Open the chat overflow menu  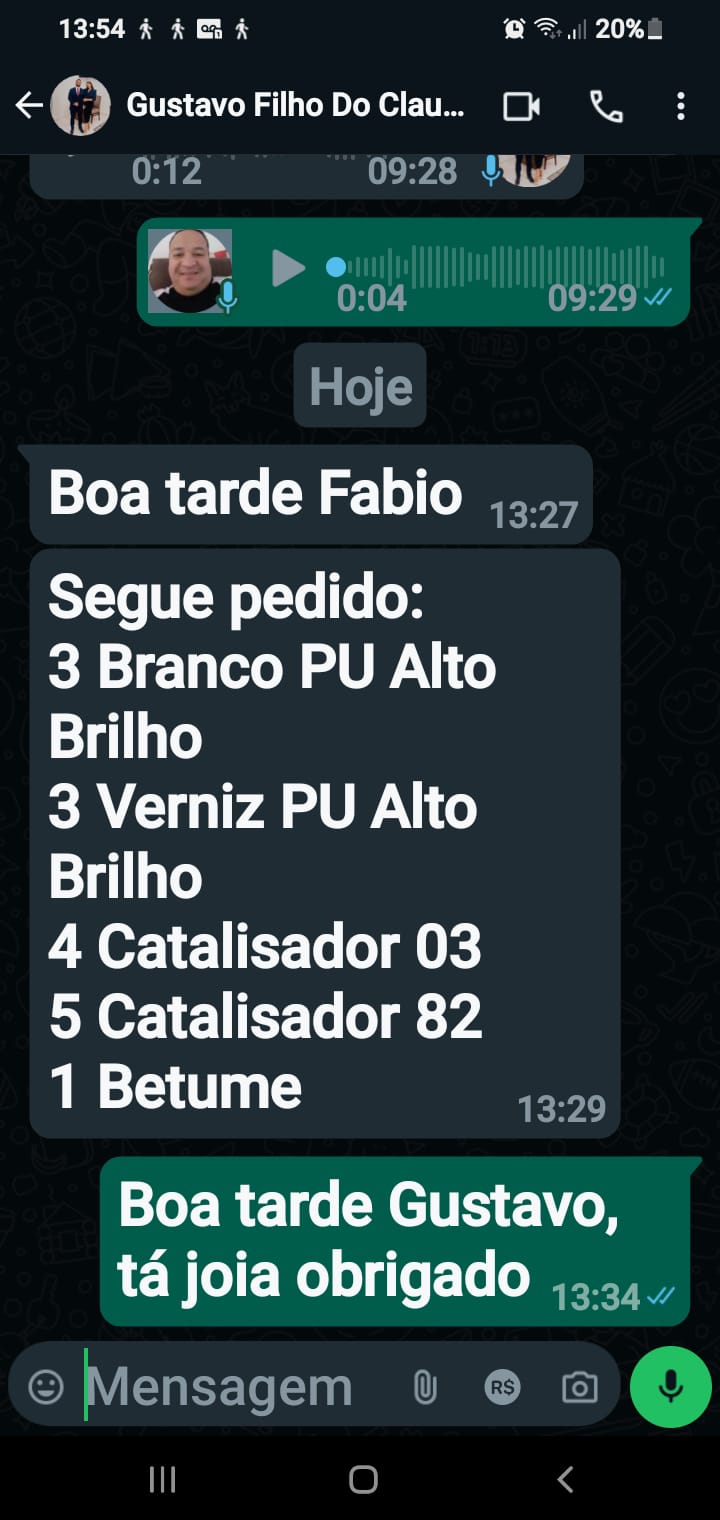(680, 106)
